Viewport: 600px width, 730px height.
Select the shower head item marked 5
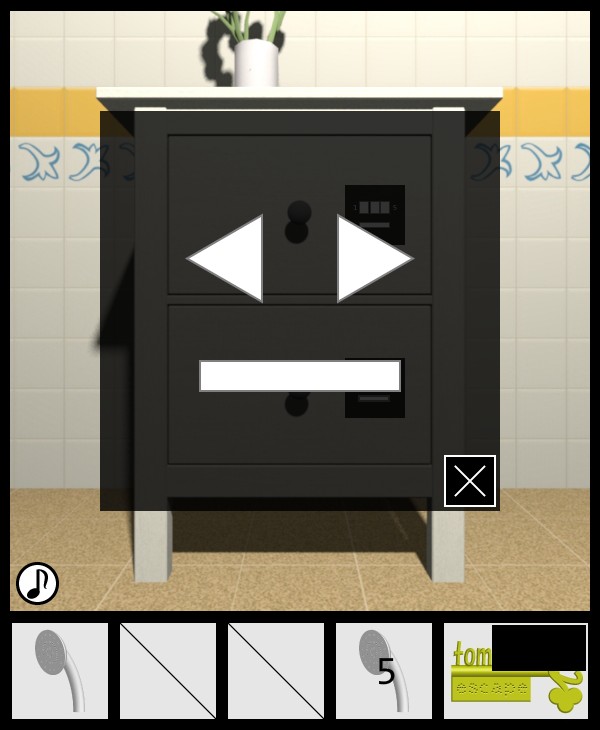pyautogui.click(x=384, y=671)
